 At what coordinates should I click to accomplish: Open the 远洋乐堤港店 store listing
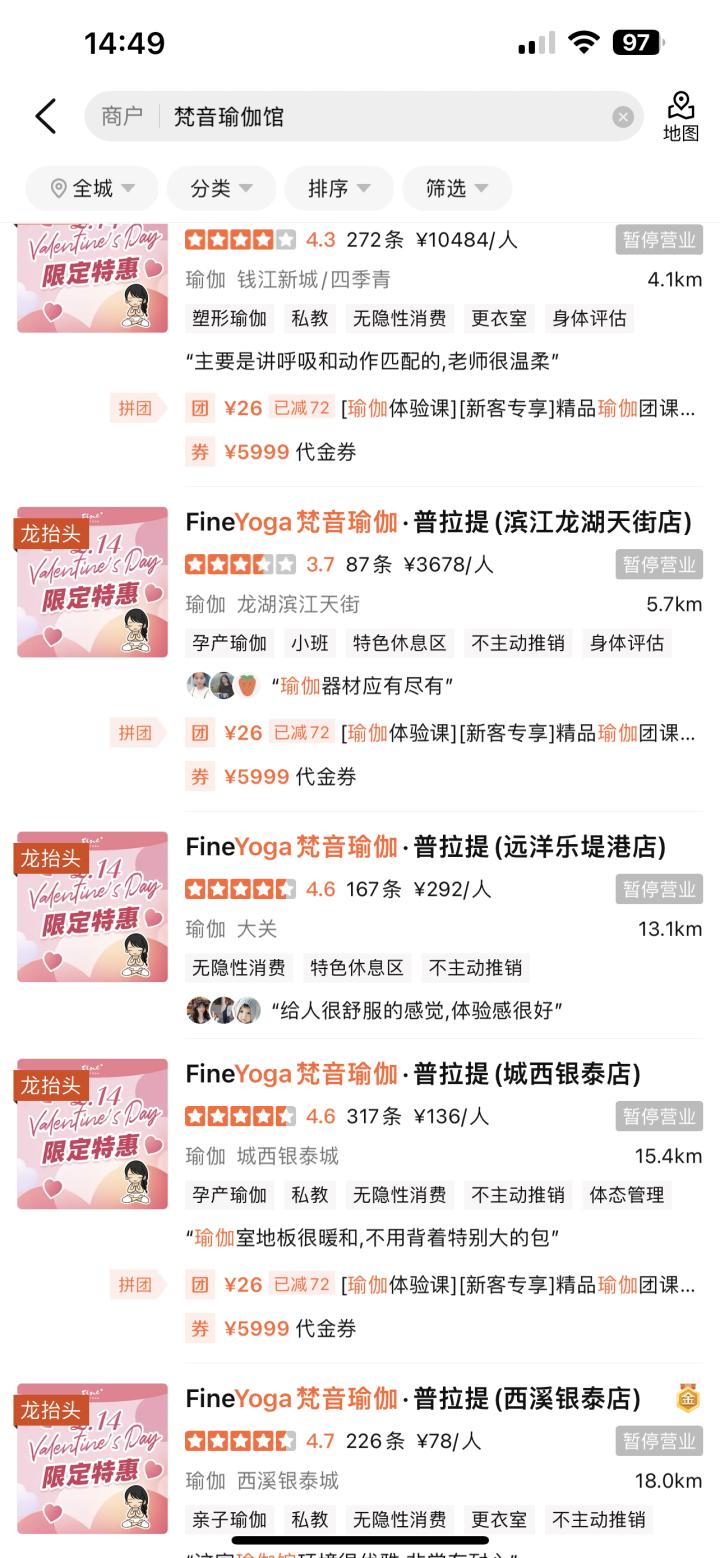click(425, 847)
